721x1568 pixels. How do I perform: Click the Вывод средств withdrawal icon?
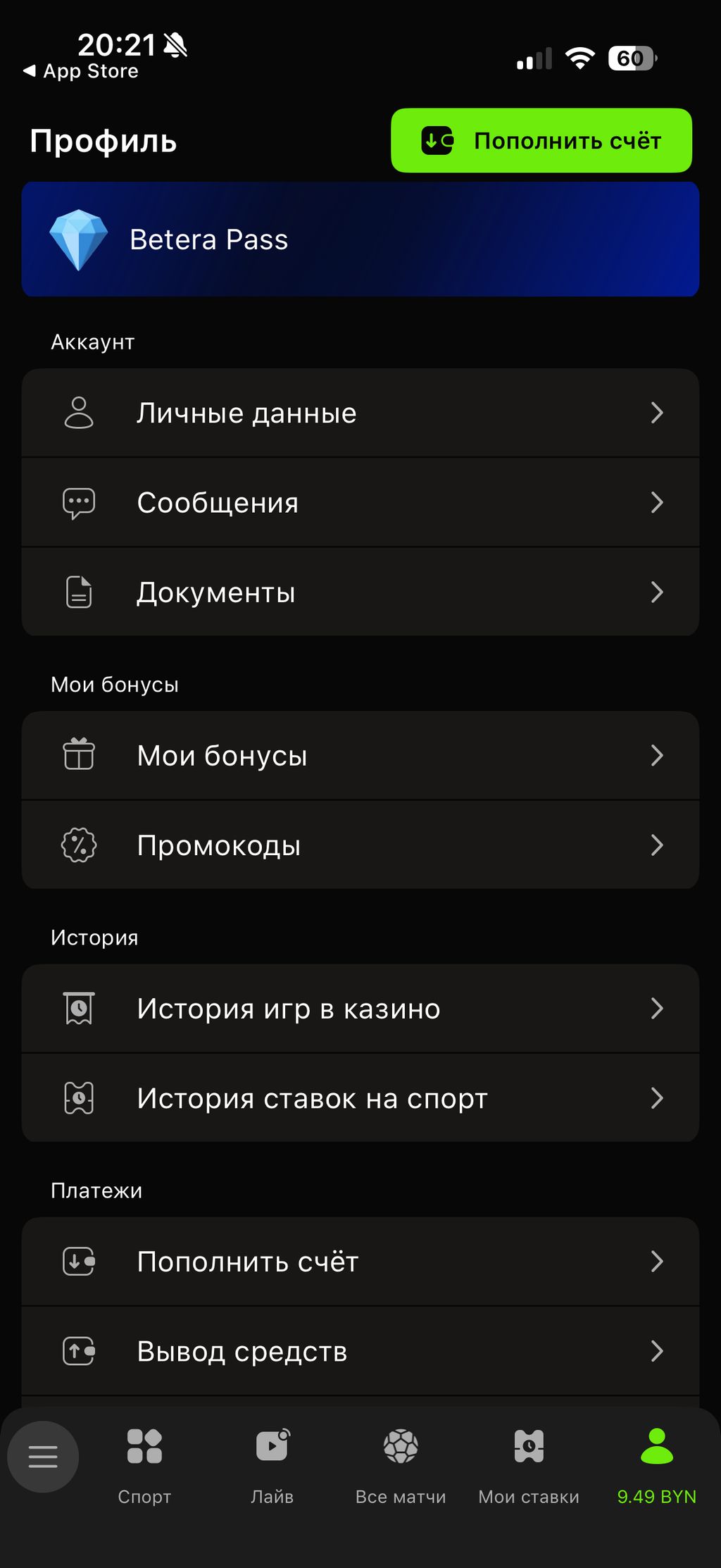click(x=79, y=1351)
